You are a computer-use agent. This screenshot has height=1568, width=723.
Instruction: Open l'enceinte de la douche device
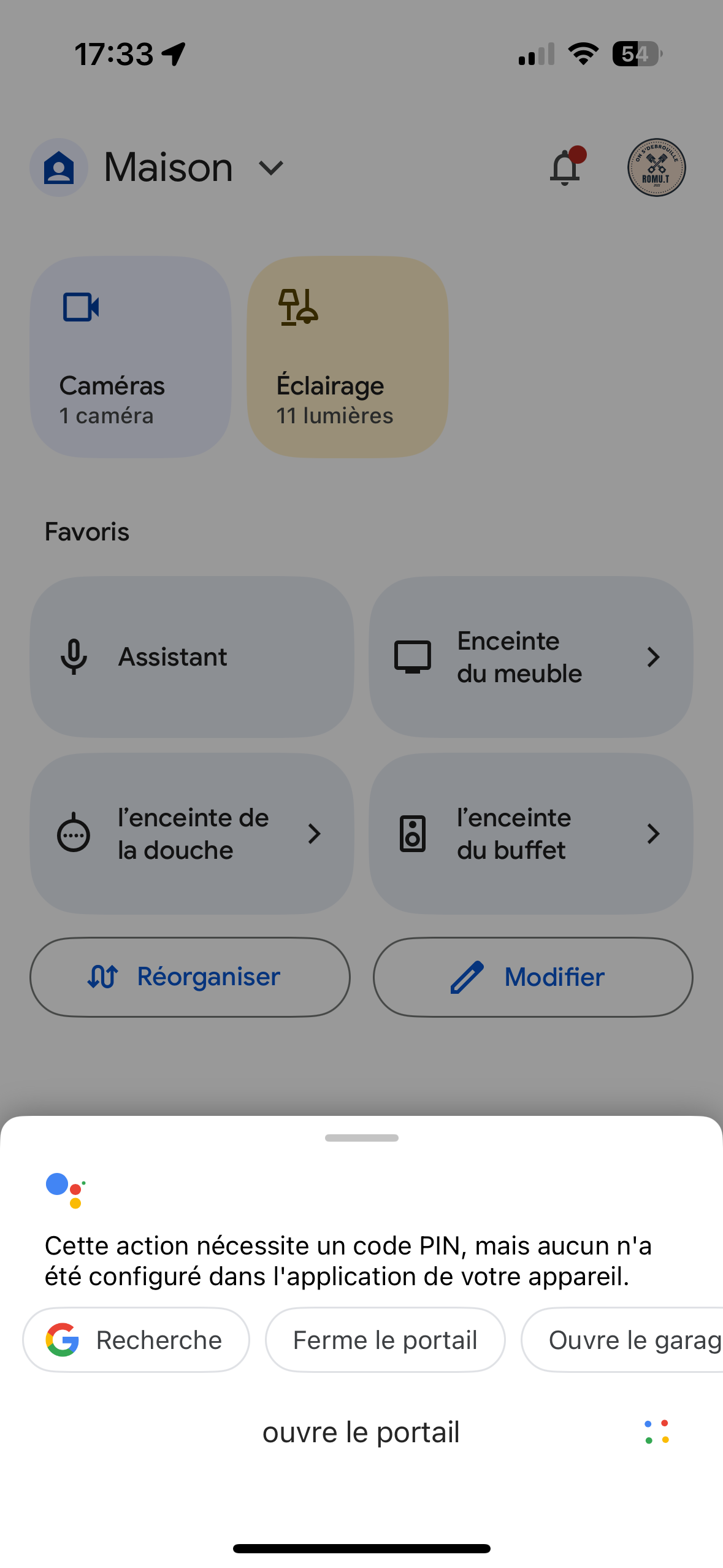click(192, 834)
